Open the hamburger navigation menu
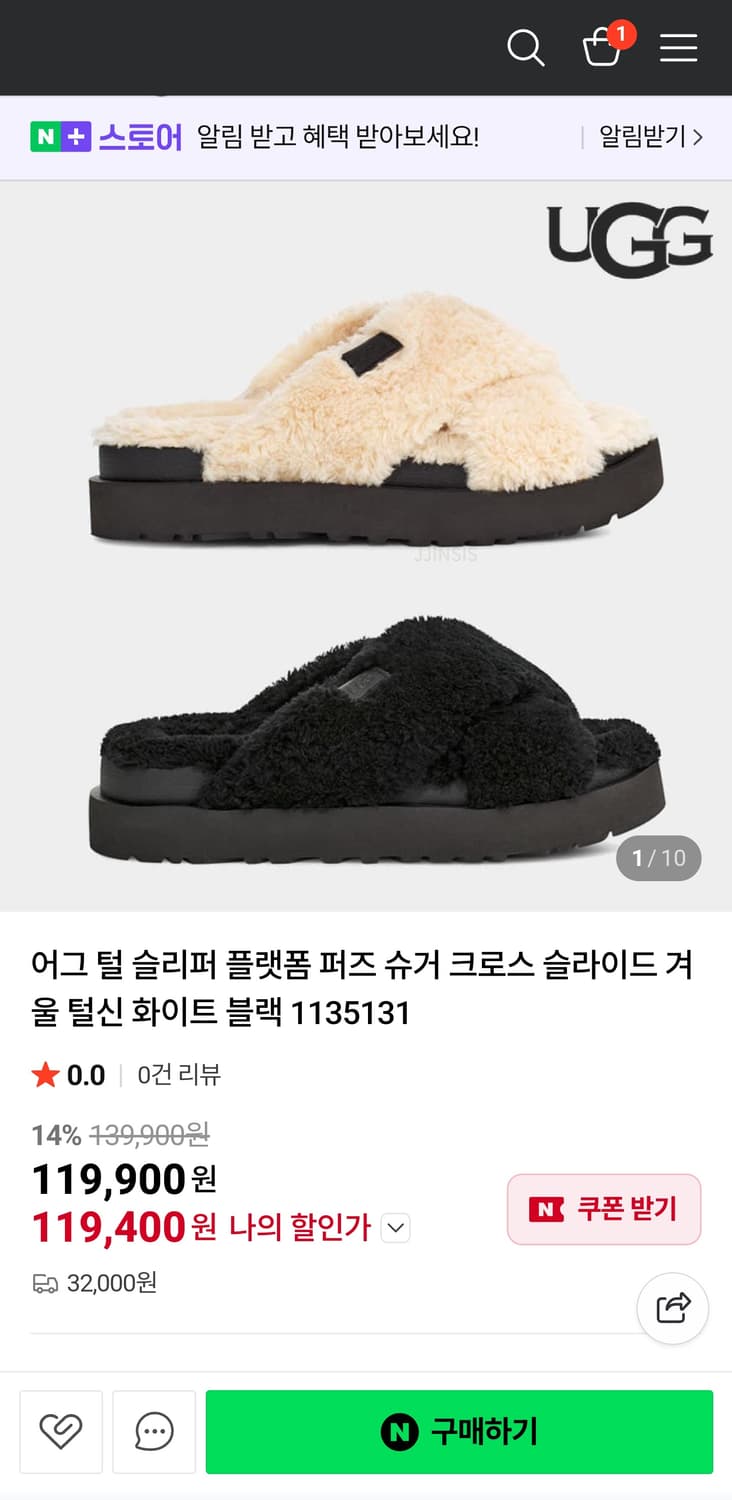The width and height of the screenshot is (732, 1500). tap(679, 47)
